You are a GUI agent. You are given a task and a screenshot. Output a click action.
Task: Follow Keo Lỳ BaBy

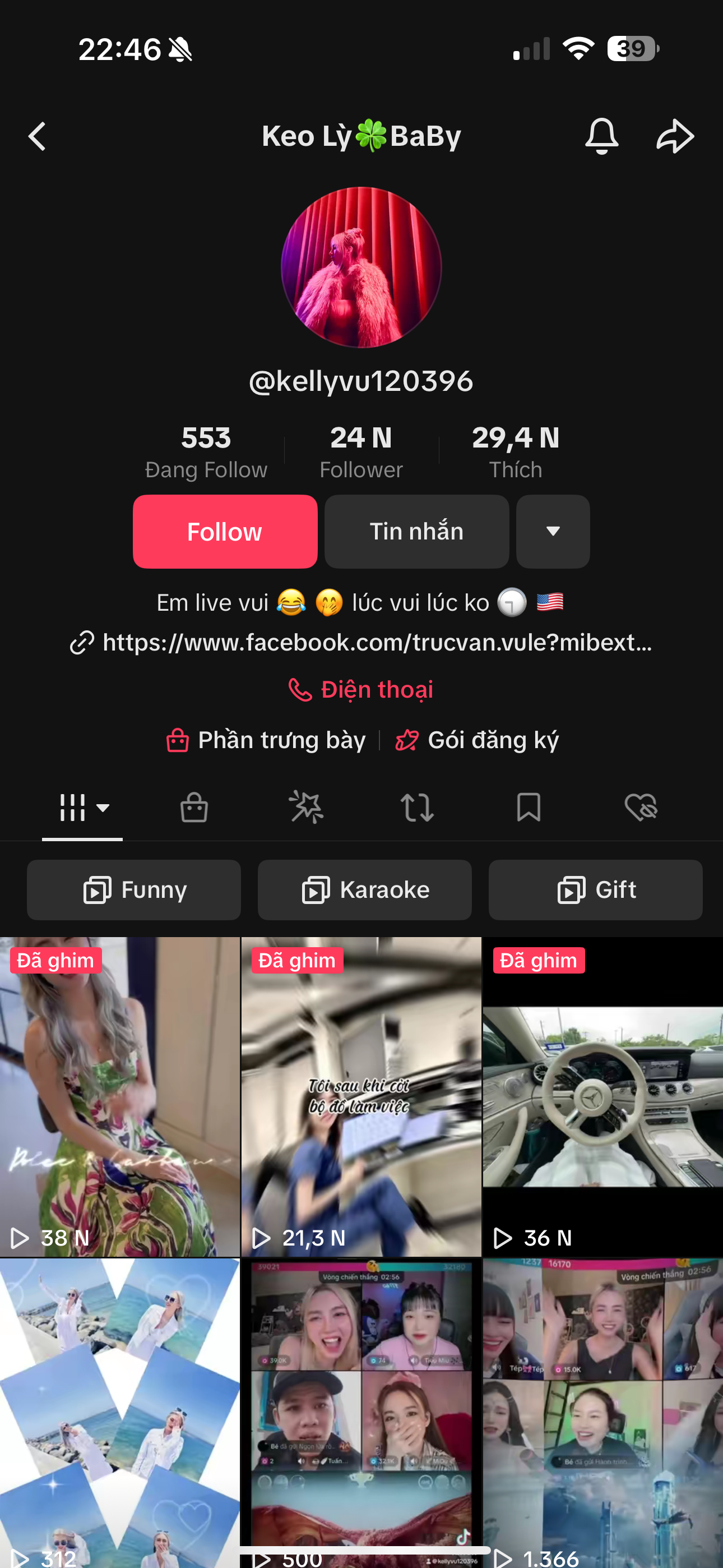pyautogui.click(x=225, y=532)
